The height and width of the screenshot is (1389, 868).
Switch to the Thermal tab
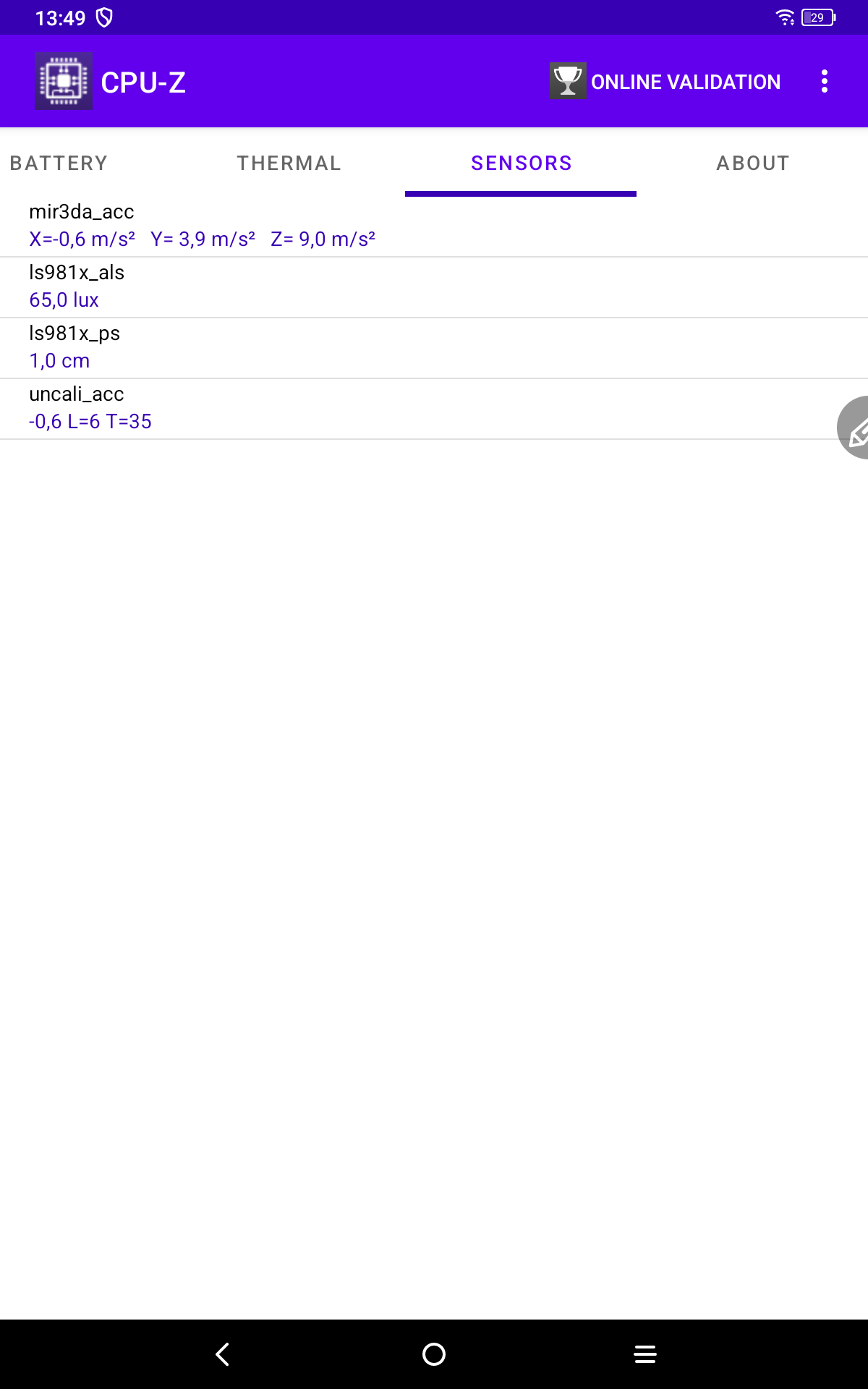(289, 163)
